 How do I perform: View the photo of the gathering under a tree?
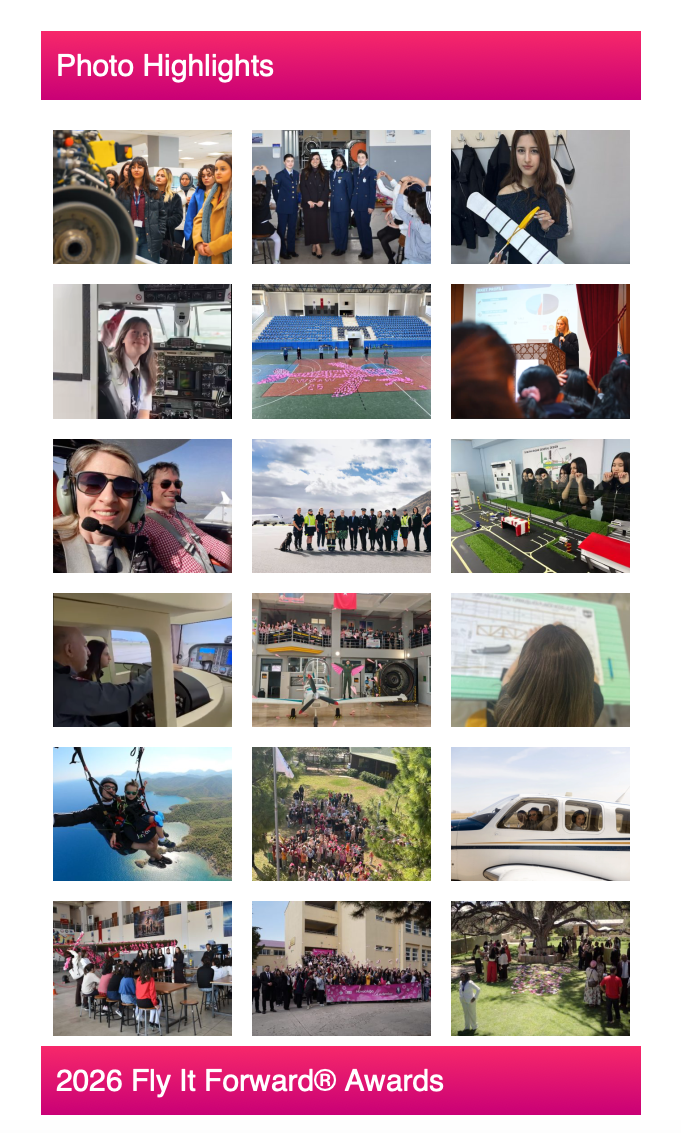click(540, 968)
